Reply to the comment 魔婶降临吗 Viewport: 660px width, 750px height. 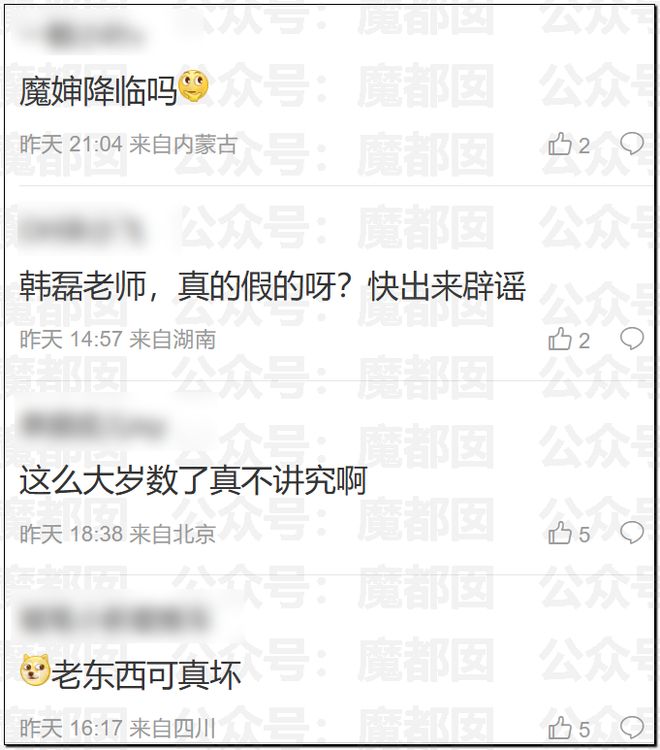pyautogui.click(x=632, y=144)
